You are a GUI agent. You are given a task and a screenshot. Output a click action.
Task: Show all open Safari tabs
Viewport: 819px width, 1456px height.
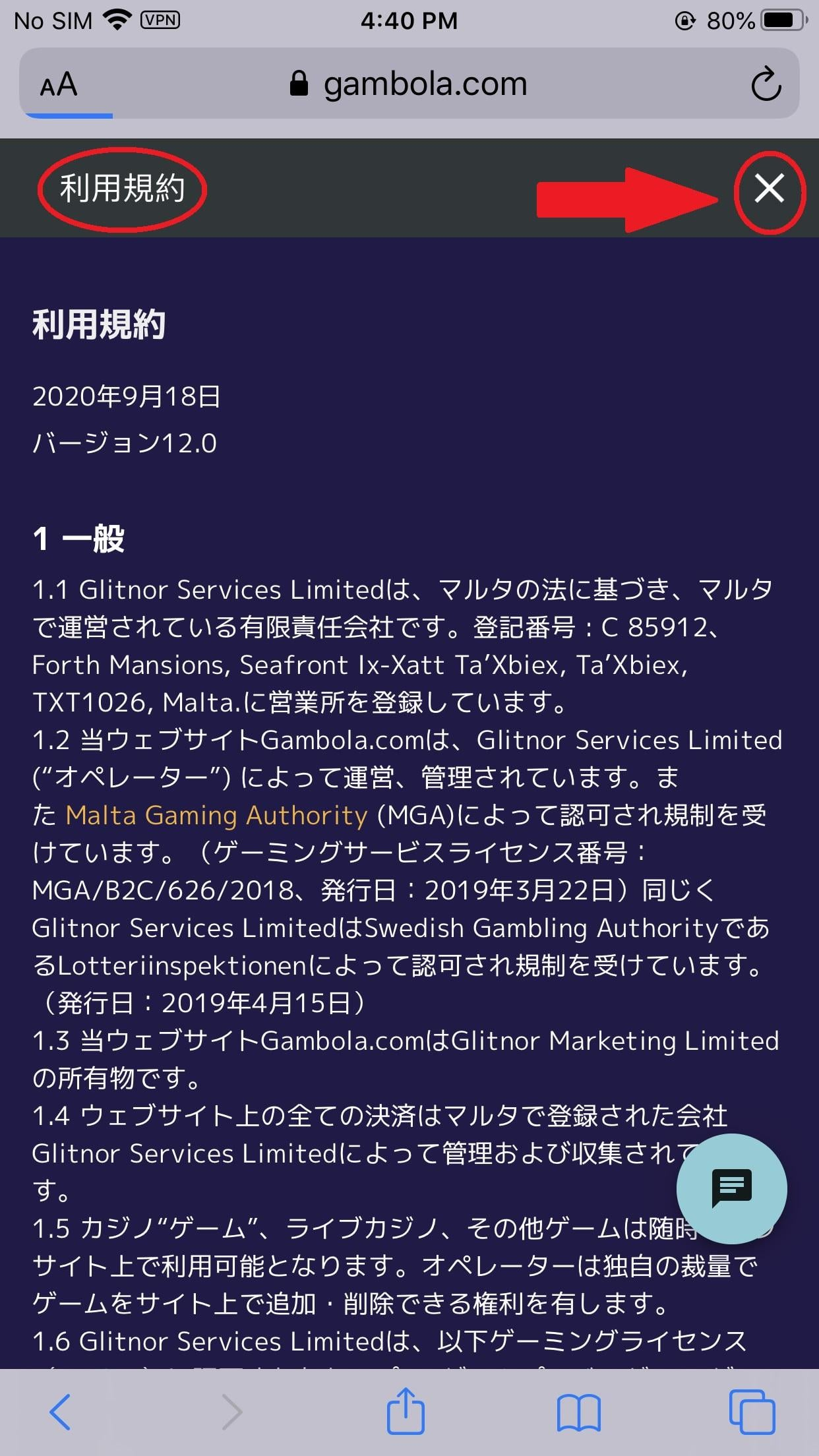click(752, 1412)
